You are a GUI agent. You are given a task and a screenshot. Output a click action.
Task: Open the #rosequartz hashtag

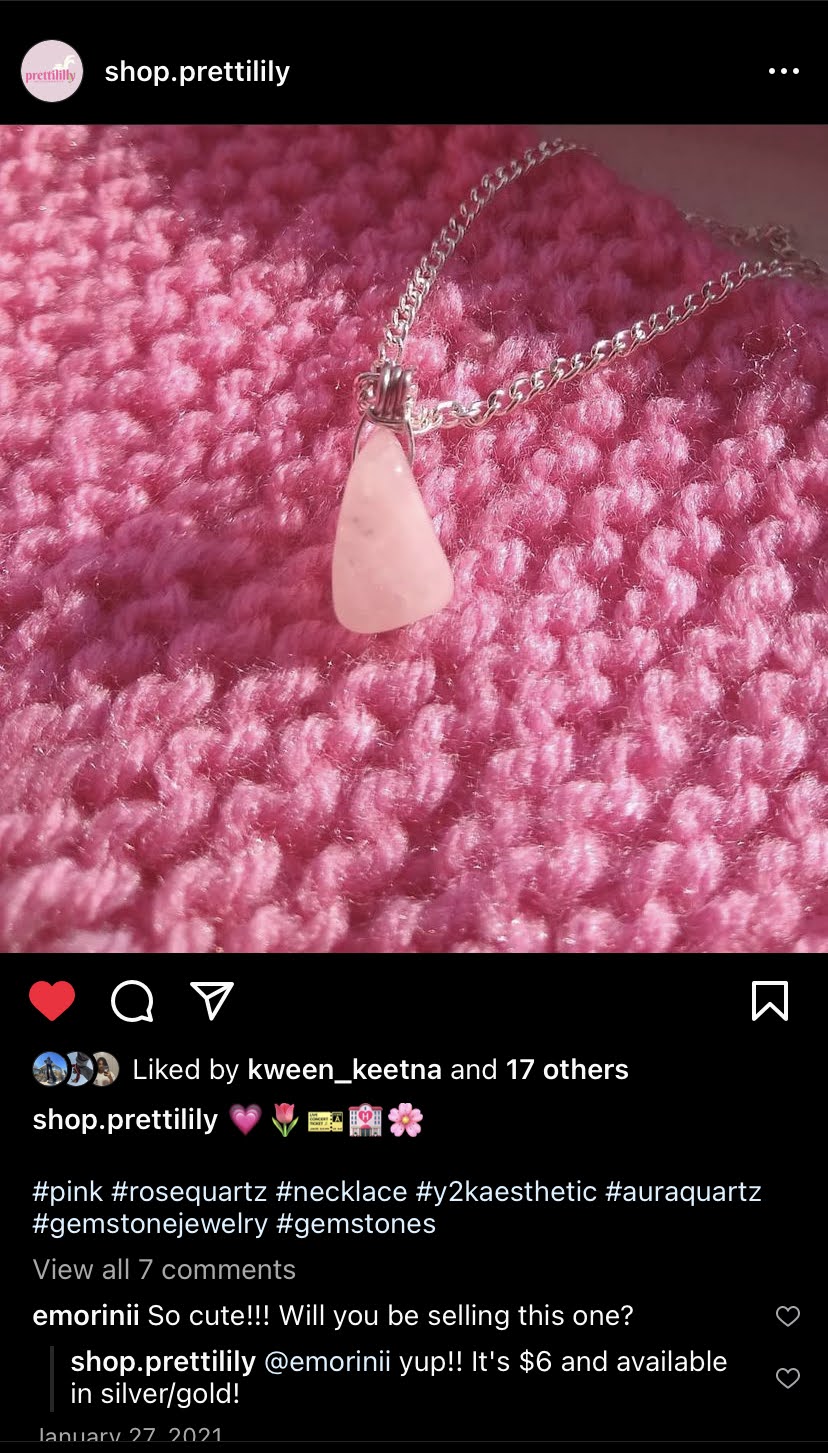[189, 1192]
